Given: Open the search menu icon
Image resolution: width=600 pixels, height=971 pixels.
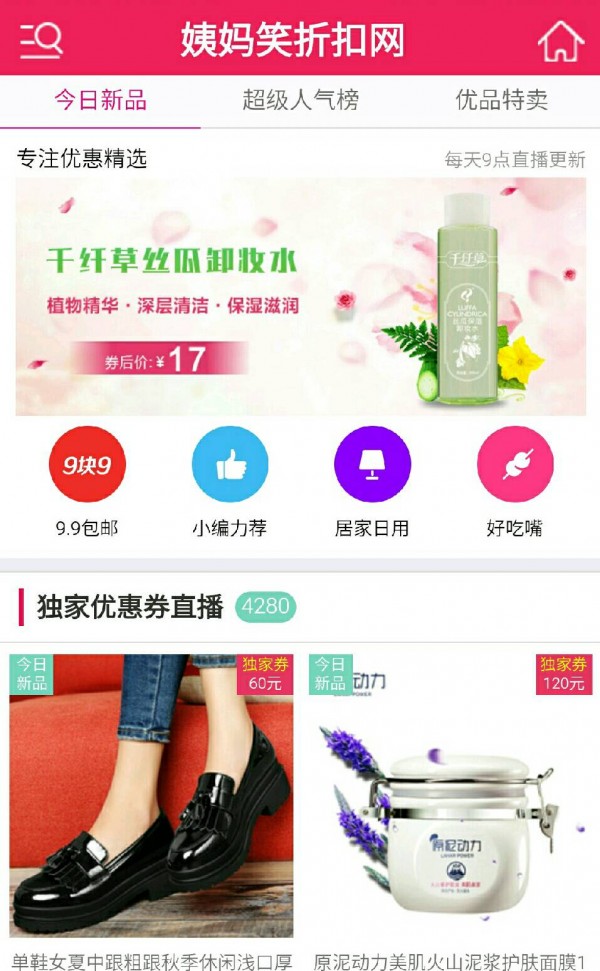Looking at the screenshot, I should click(41, 39).
